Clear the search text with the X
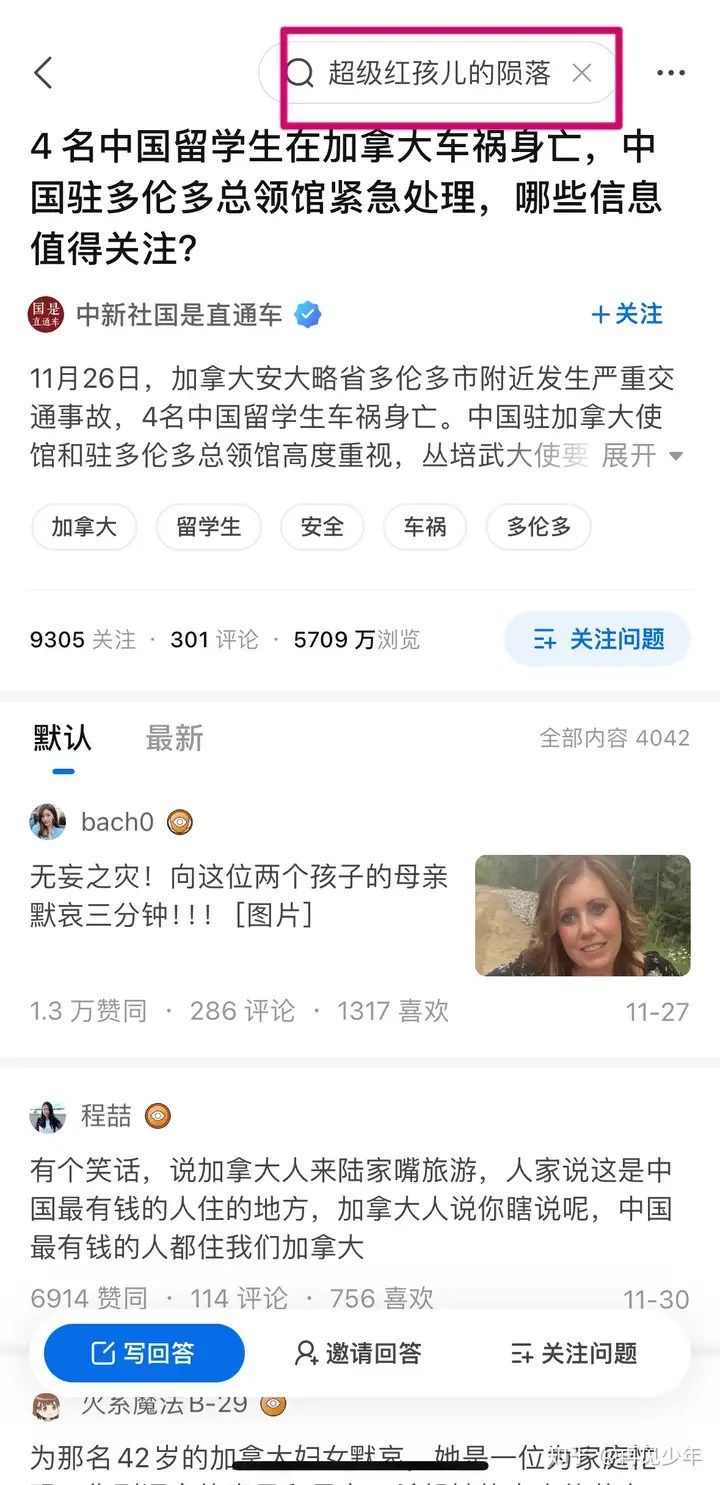Image resolution: width=720 pixels, height=1485 pixels. (582, 73)
